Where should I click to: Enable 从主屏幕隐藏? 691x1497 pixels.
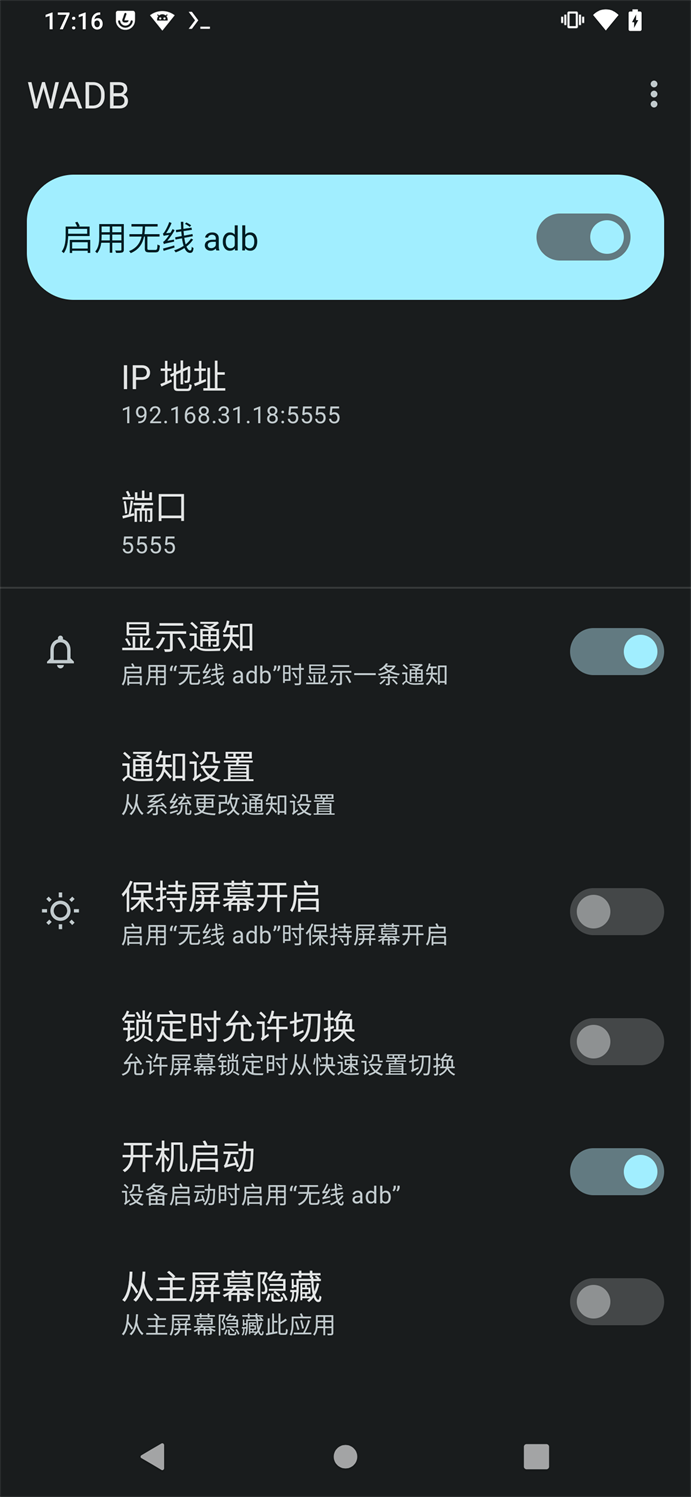pos(616,1302)
